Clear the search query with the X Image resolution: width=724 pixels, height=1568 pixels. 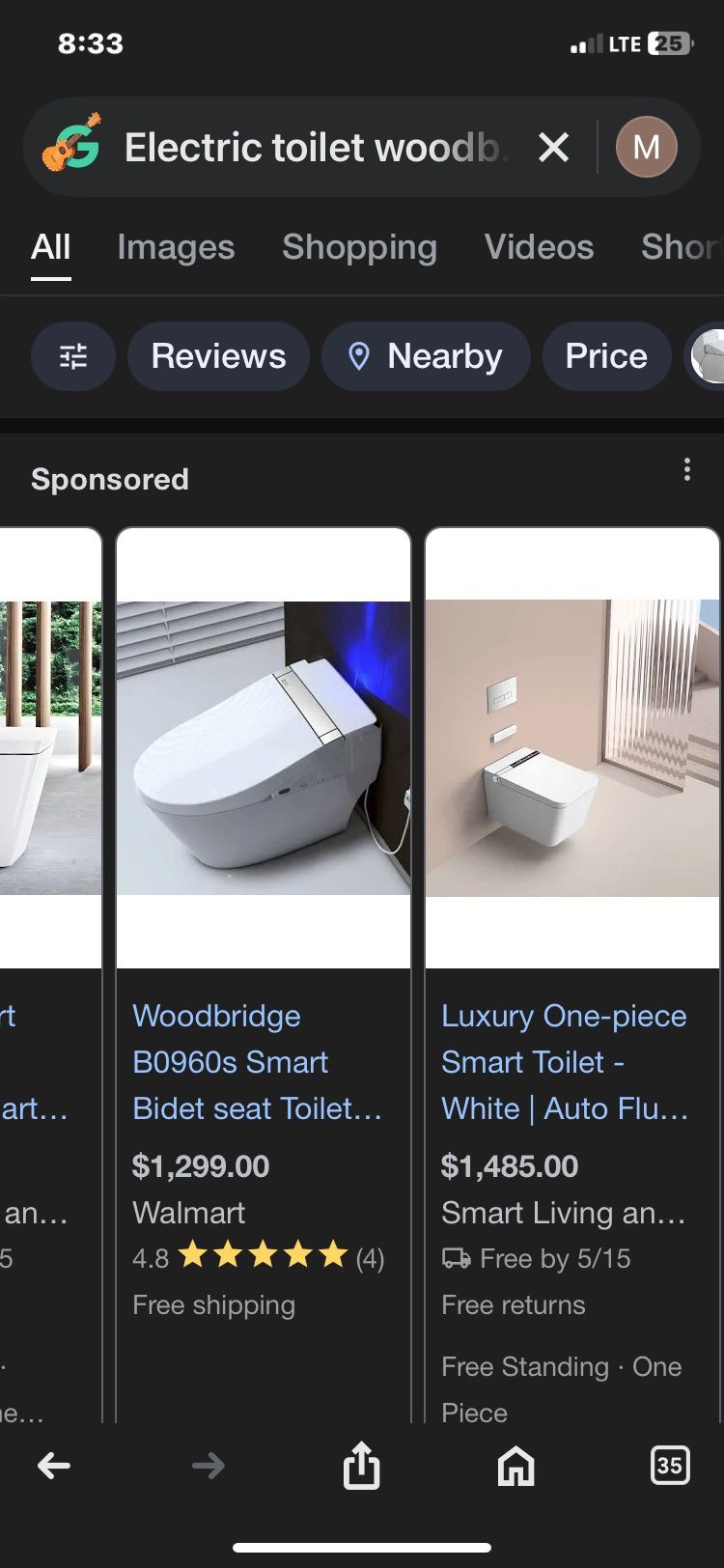click(x=553, y=148)
